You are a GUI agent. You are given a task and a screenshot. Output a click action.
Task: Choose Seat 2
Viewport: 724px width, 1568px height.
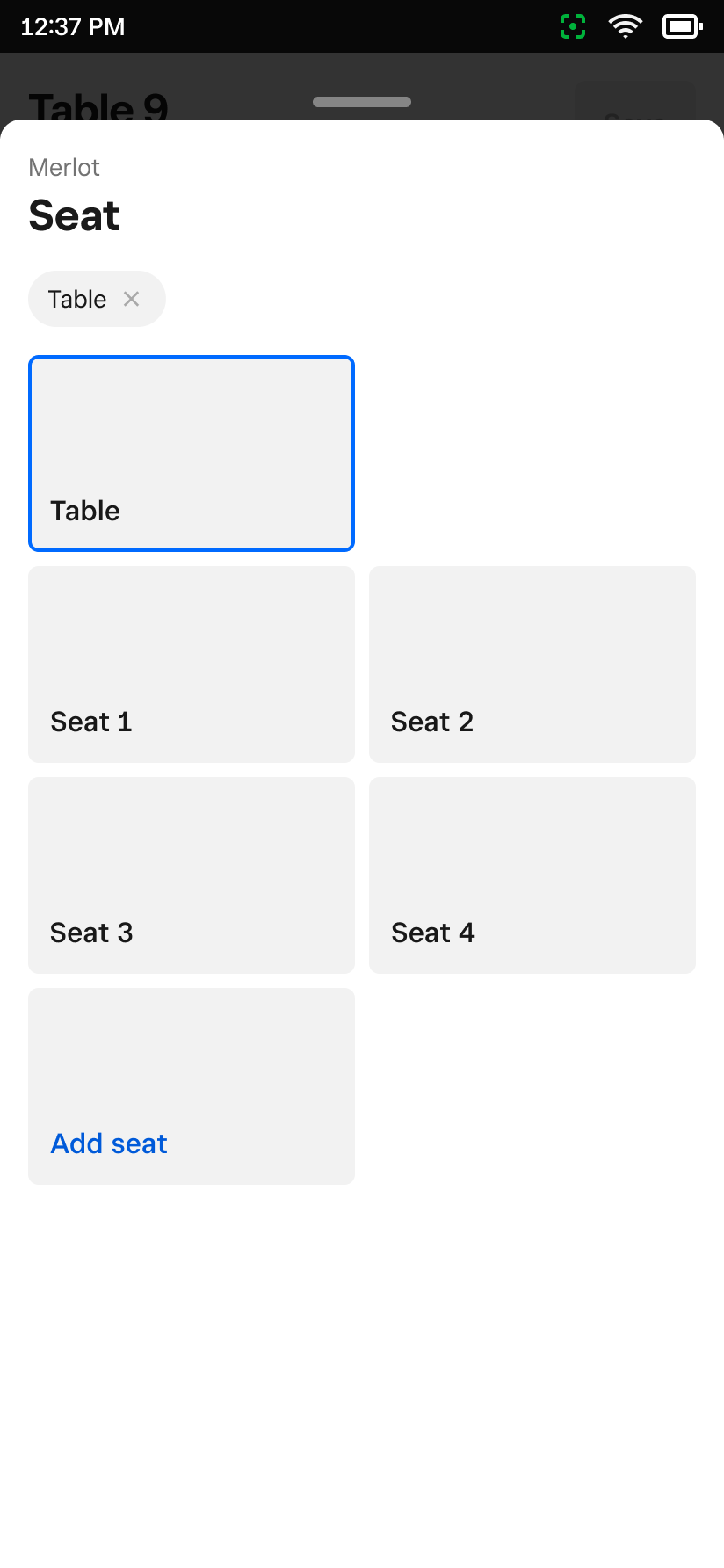532,664
